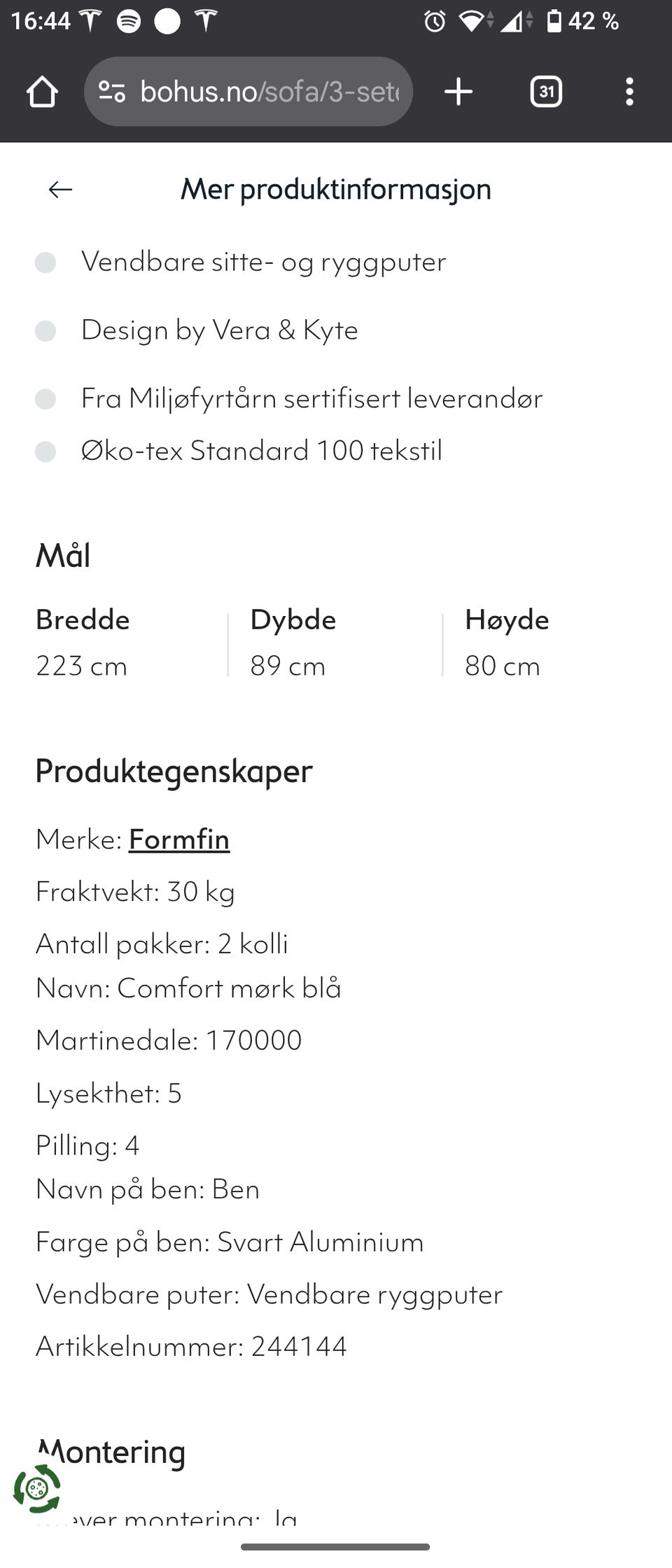View site security info icon in address bar
This screenshot has height=1568, width=672.
pyautogui.click(x=112, y=91)
